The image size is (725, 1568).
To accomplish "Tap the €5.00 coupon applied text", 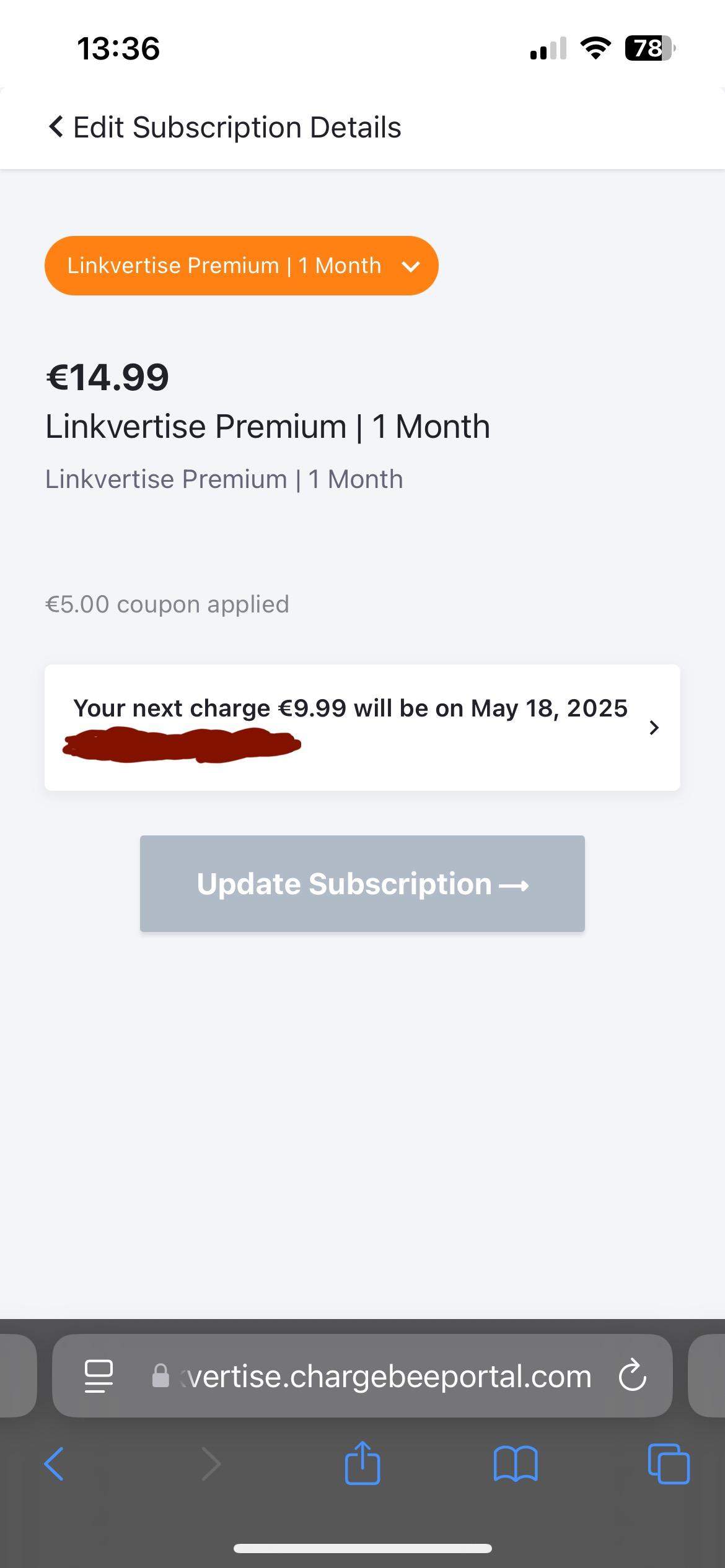I will (167, 603).
